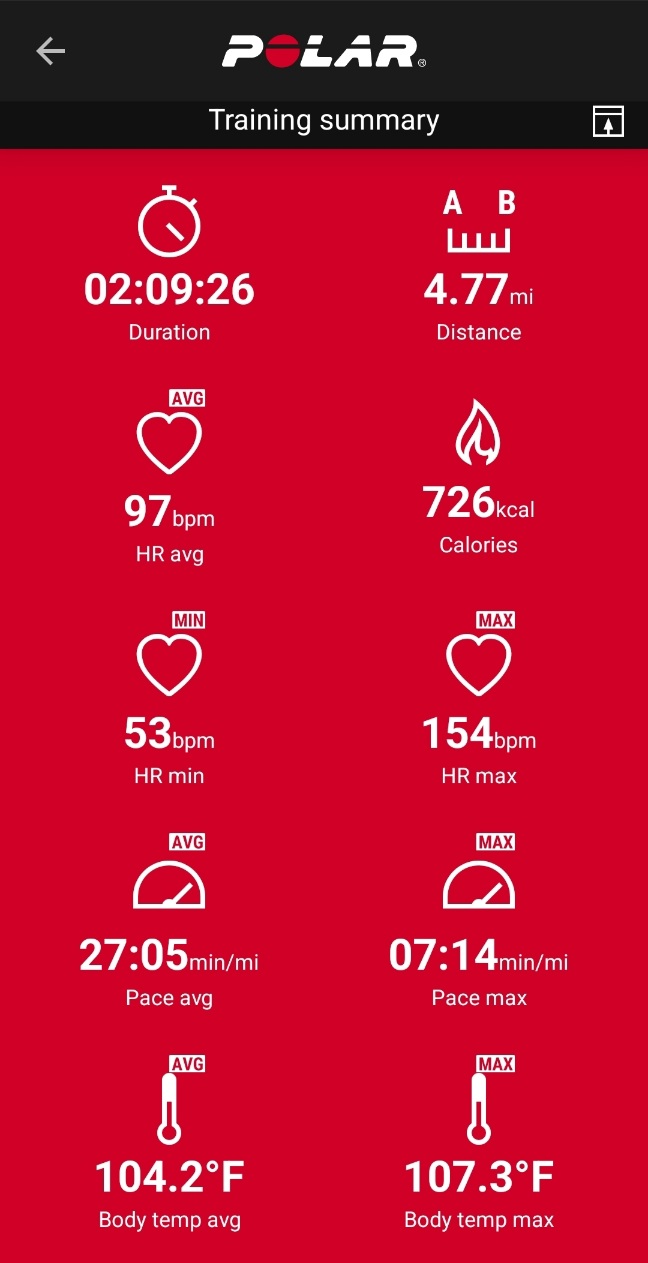Tap the share/export icon in the summary header

tap(608, 121)
